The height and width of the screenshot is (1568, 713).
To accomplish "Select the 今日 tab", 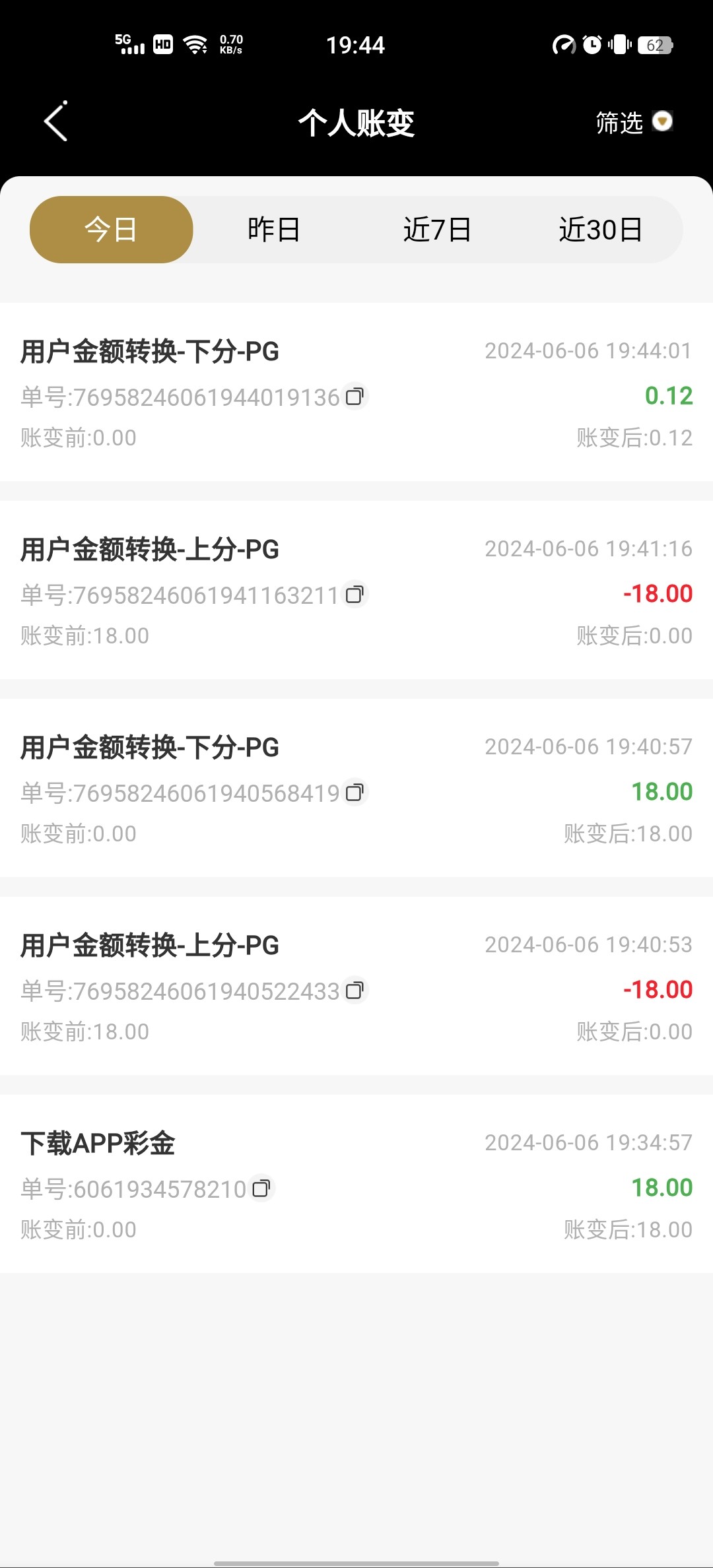I will [x=111, y=230].
